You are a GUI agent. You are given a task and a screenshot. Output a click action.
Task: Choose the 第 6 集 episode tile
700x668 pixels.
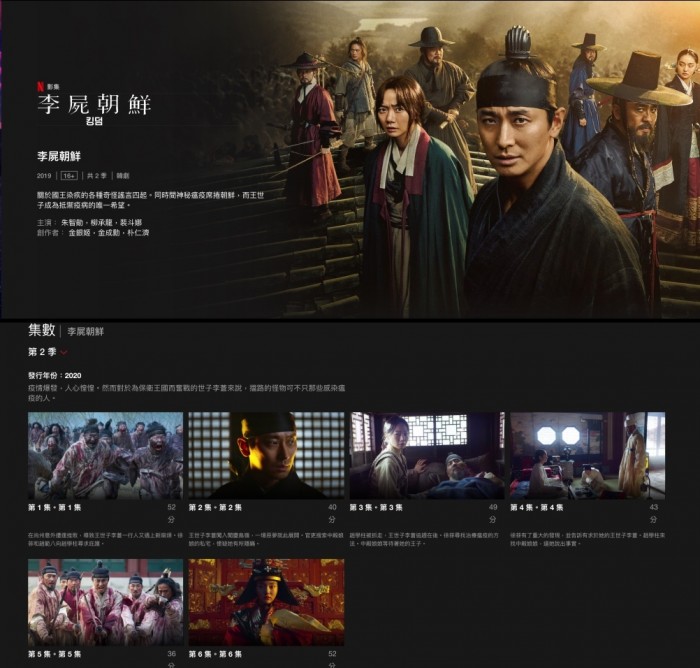tap(266, 601)
